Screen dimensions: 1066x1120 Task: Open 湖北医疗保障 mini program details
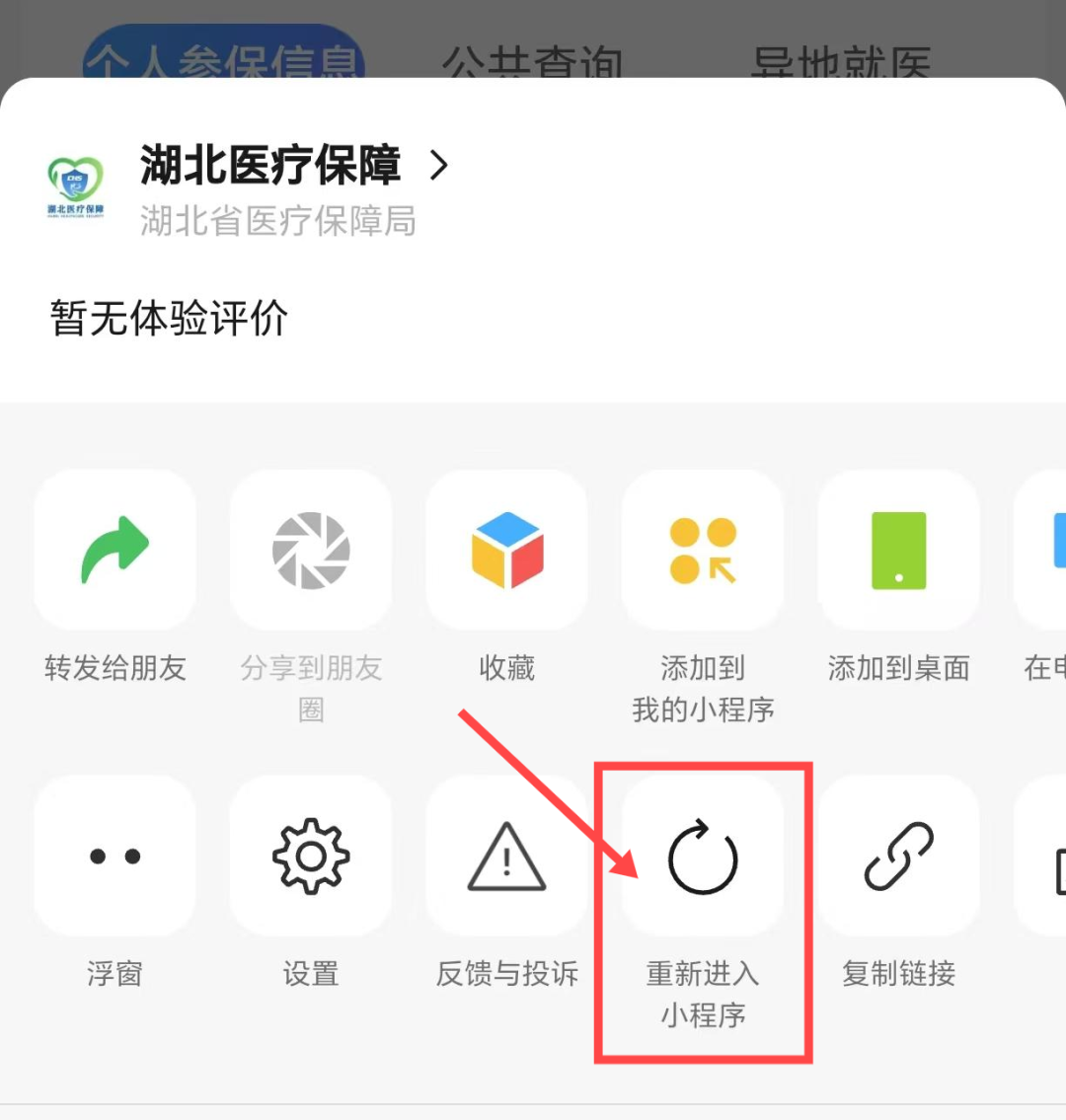click(294, 166)
